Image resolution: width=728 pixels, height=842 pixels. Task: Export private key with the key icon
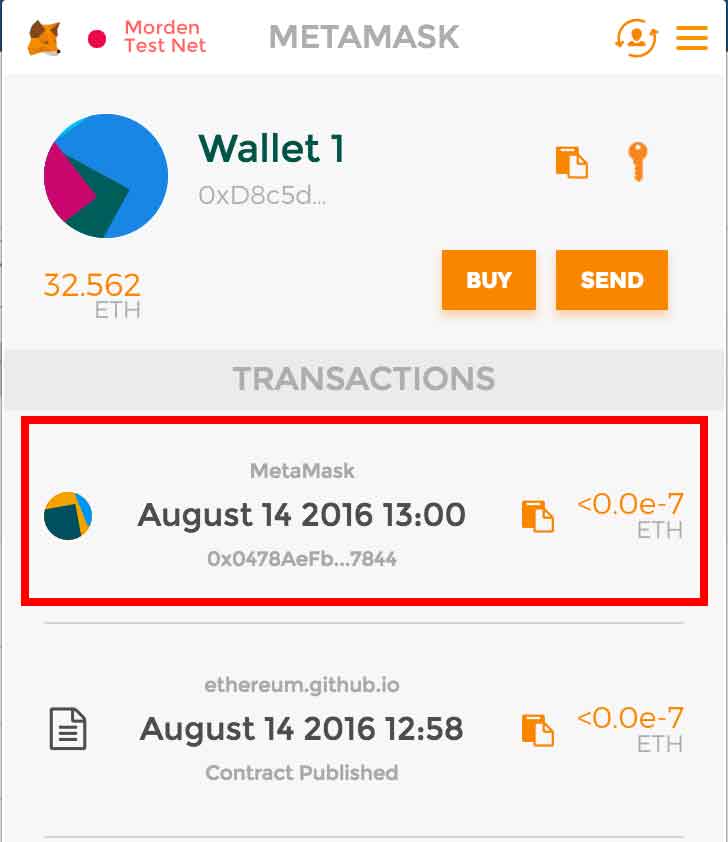coord(637,161)
